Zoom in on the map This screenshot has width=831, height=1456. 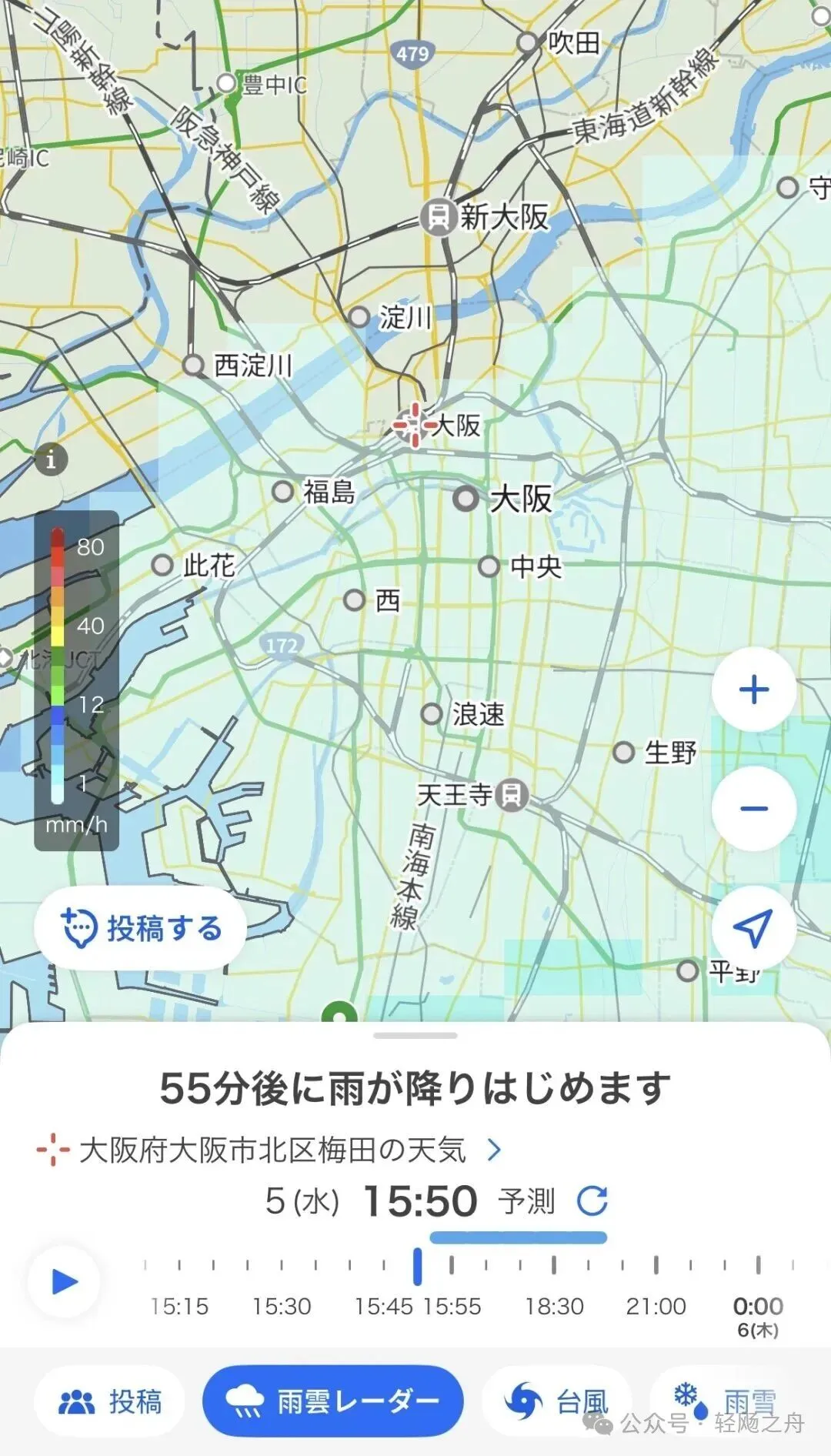click(x=753, y=690)
